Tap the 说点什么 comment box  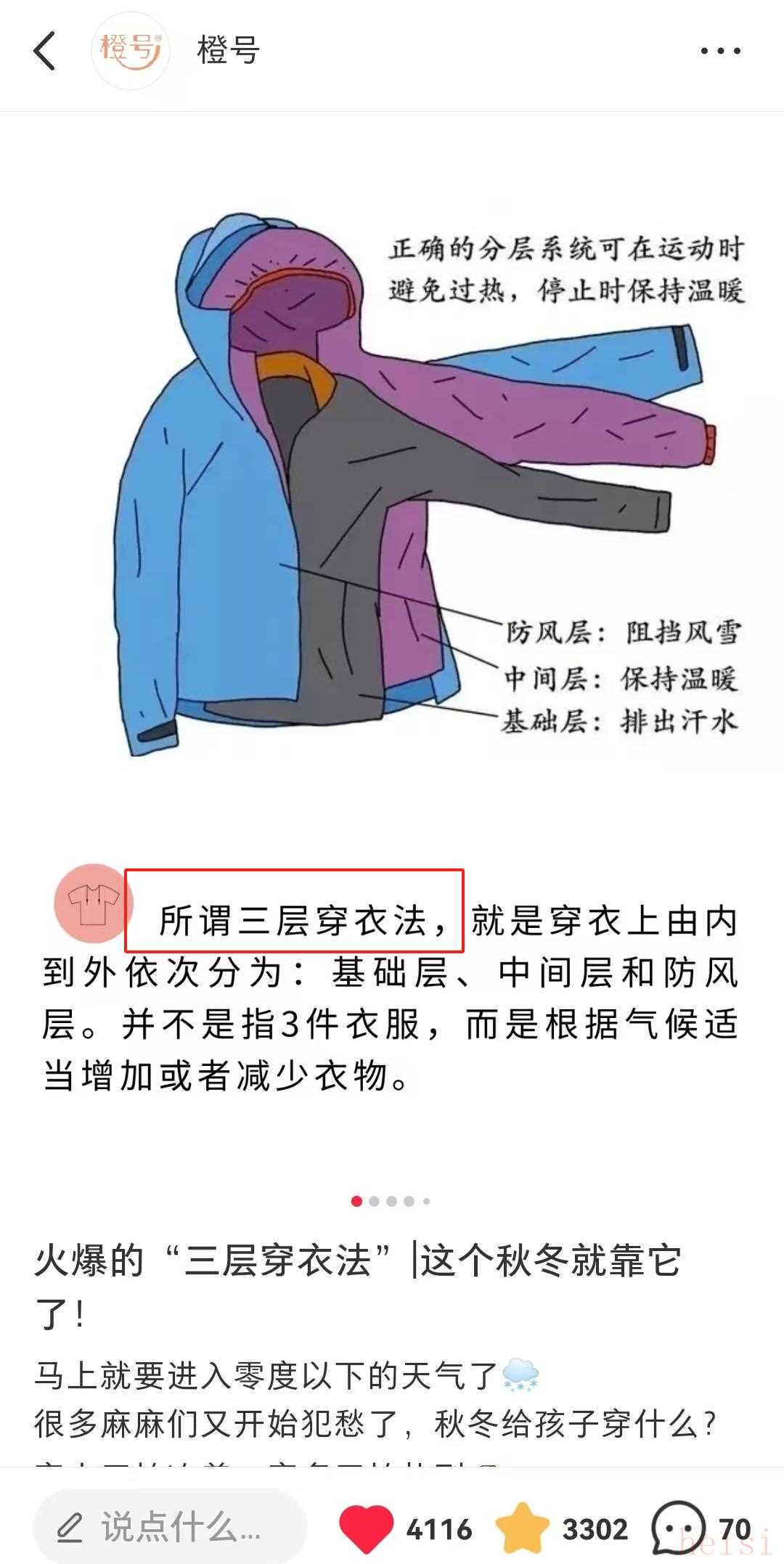171,1528
